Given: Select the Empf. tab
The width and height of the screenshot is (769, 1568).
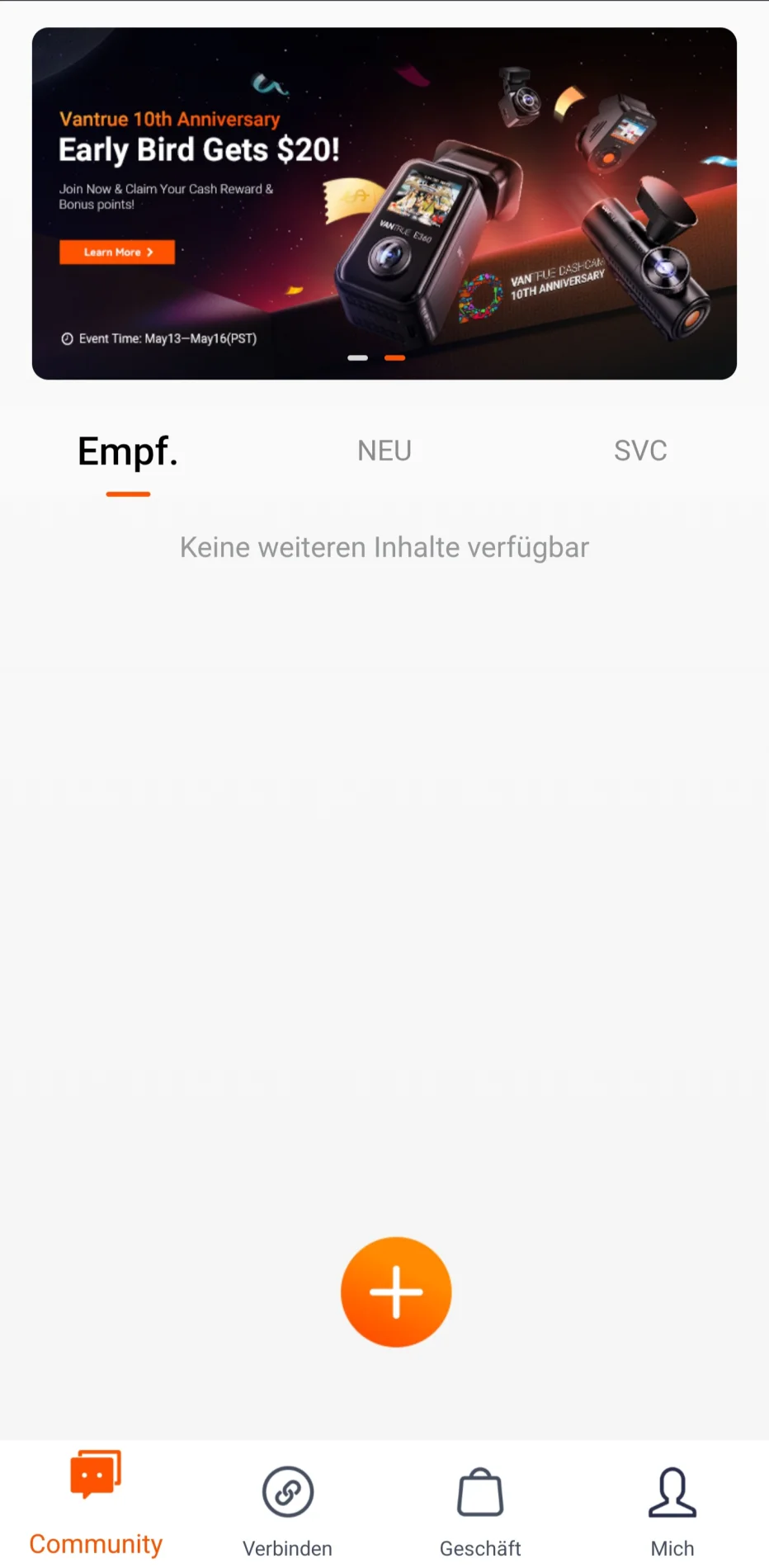Looking at the screenshot, I should (128, 452).
